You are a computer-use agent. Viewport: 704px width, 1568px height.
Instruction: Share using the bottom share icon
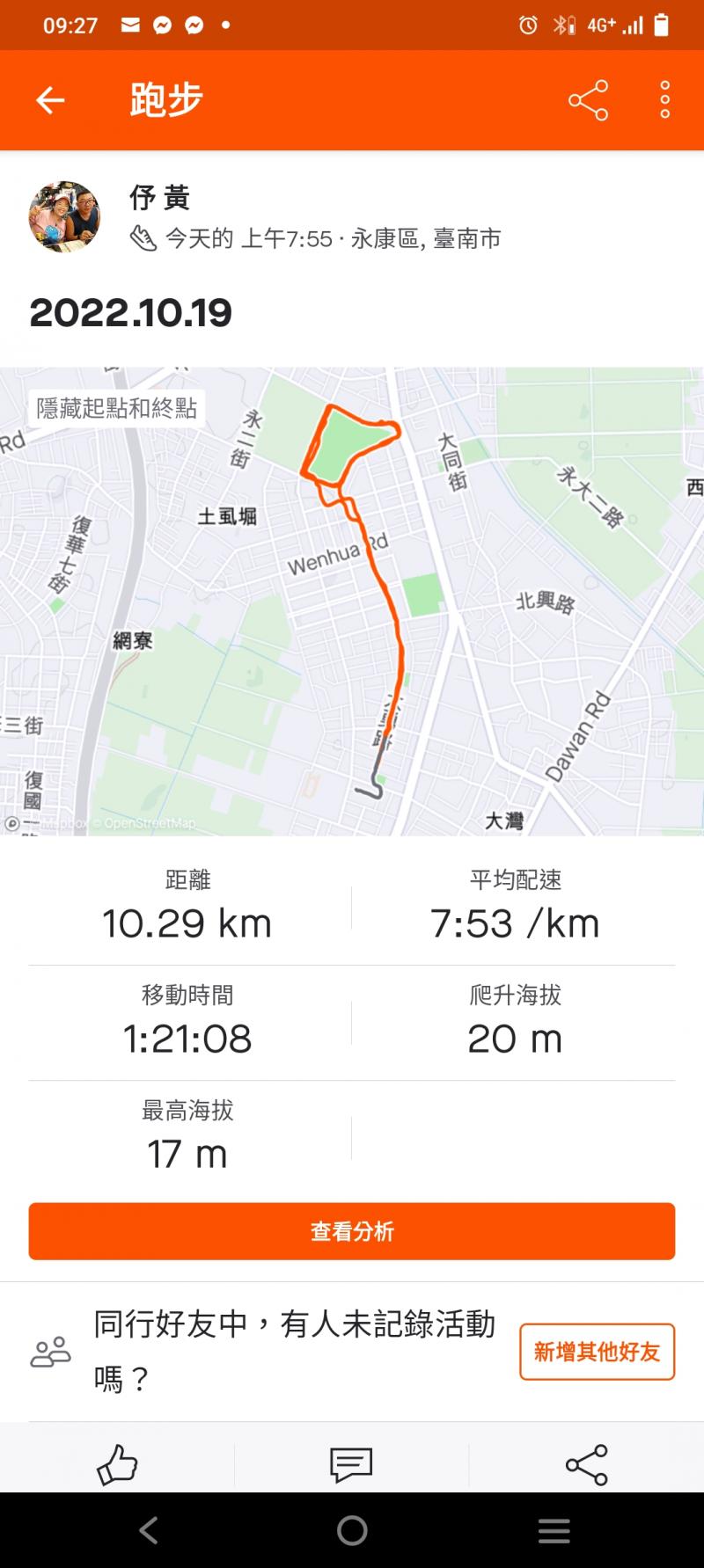pyautogui.click(x=586, y=1465)
